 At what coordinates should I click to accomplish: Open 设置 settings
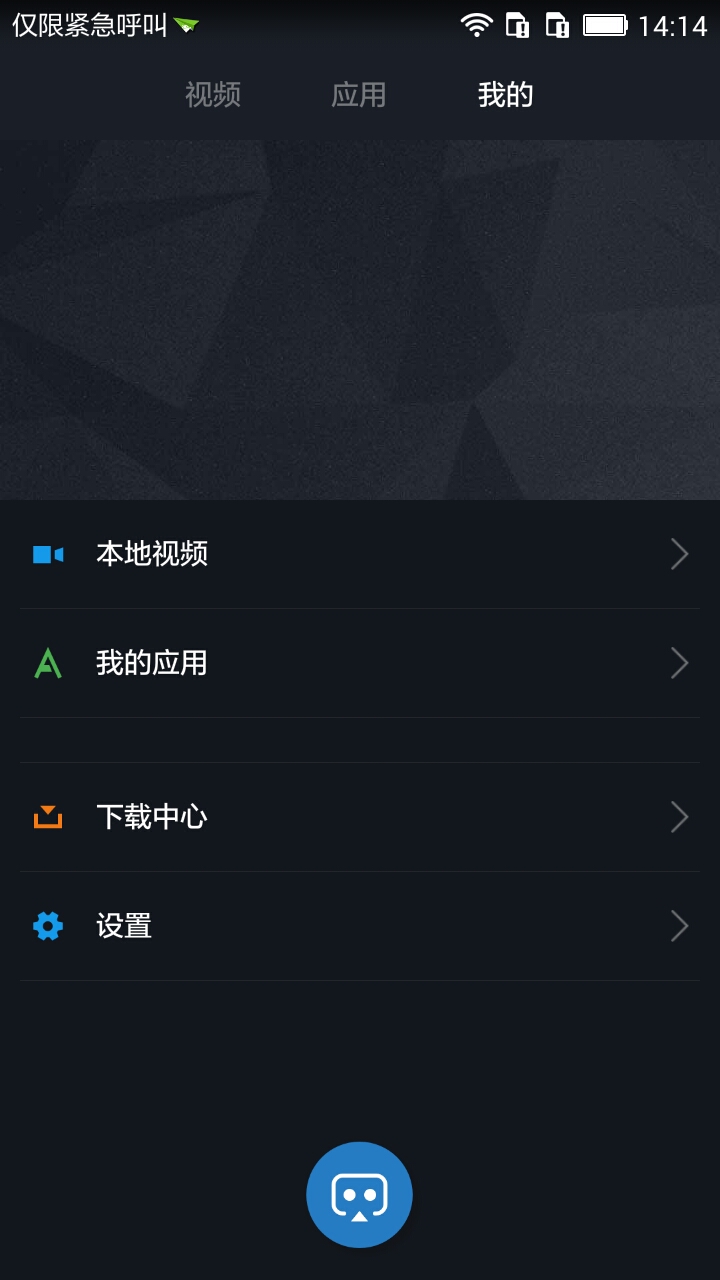[x=360, y=926]
